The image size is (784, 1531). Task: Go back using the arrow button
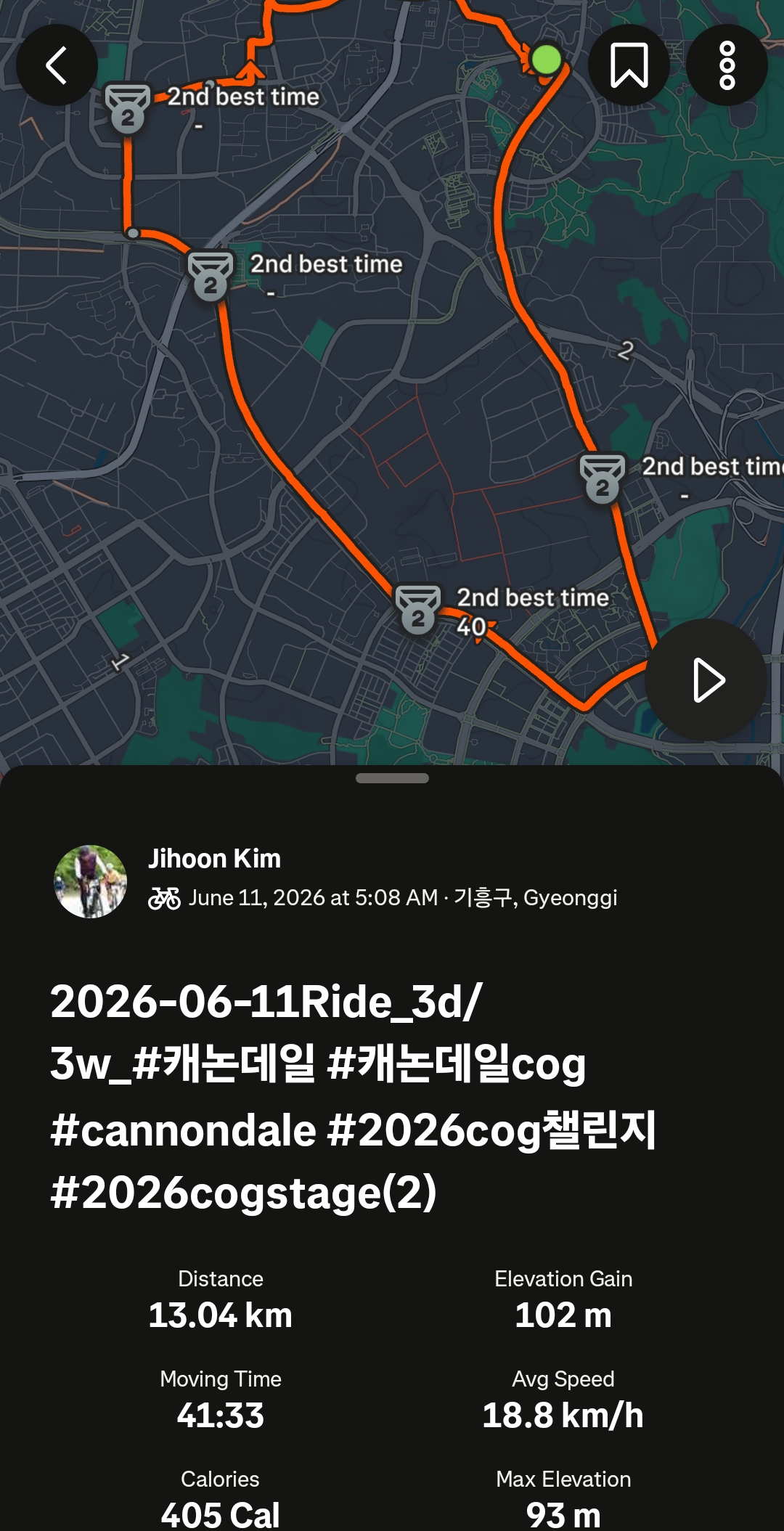[57, 65]
